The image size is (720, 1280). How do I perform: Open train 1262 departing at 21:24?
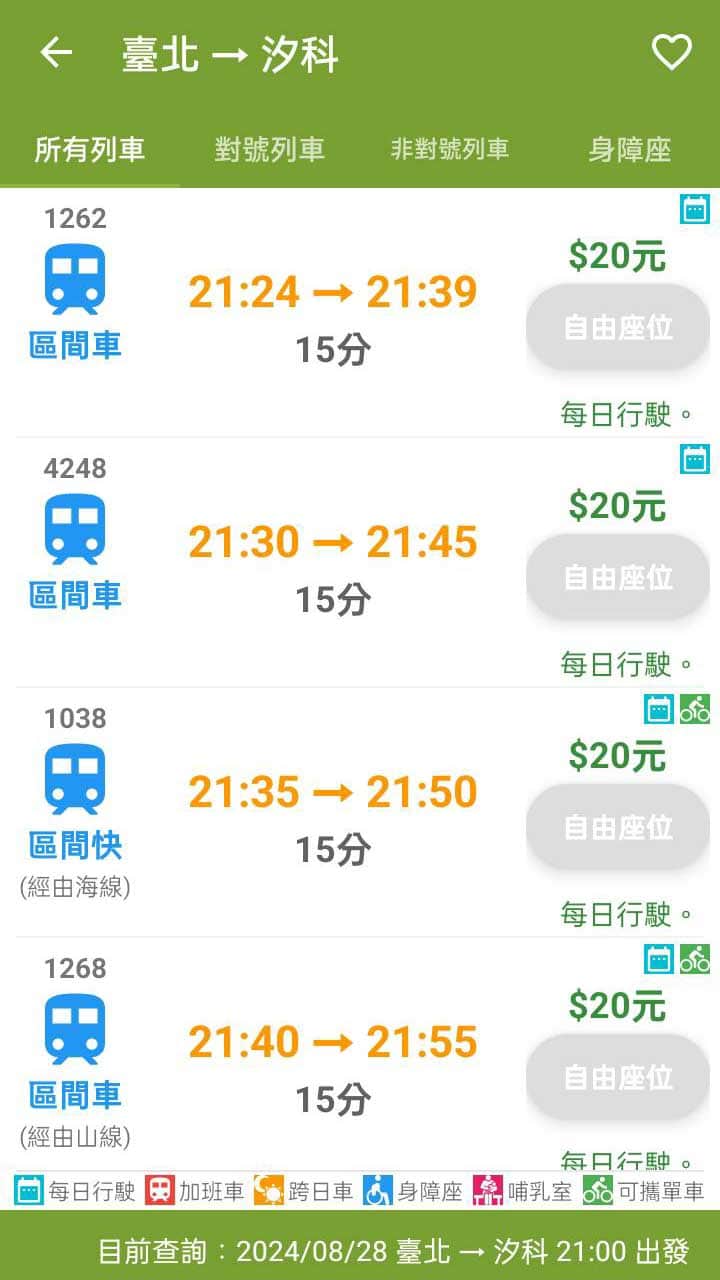coord(360,313)
